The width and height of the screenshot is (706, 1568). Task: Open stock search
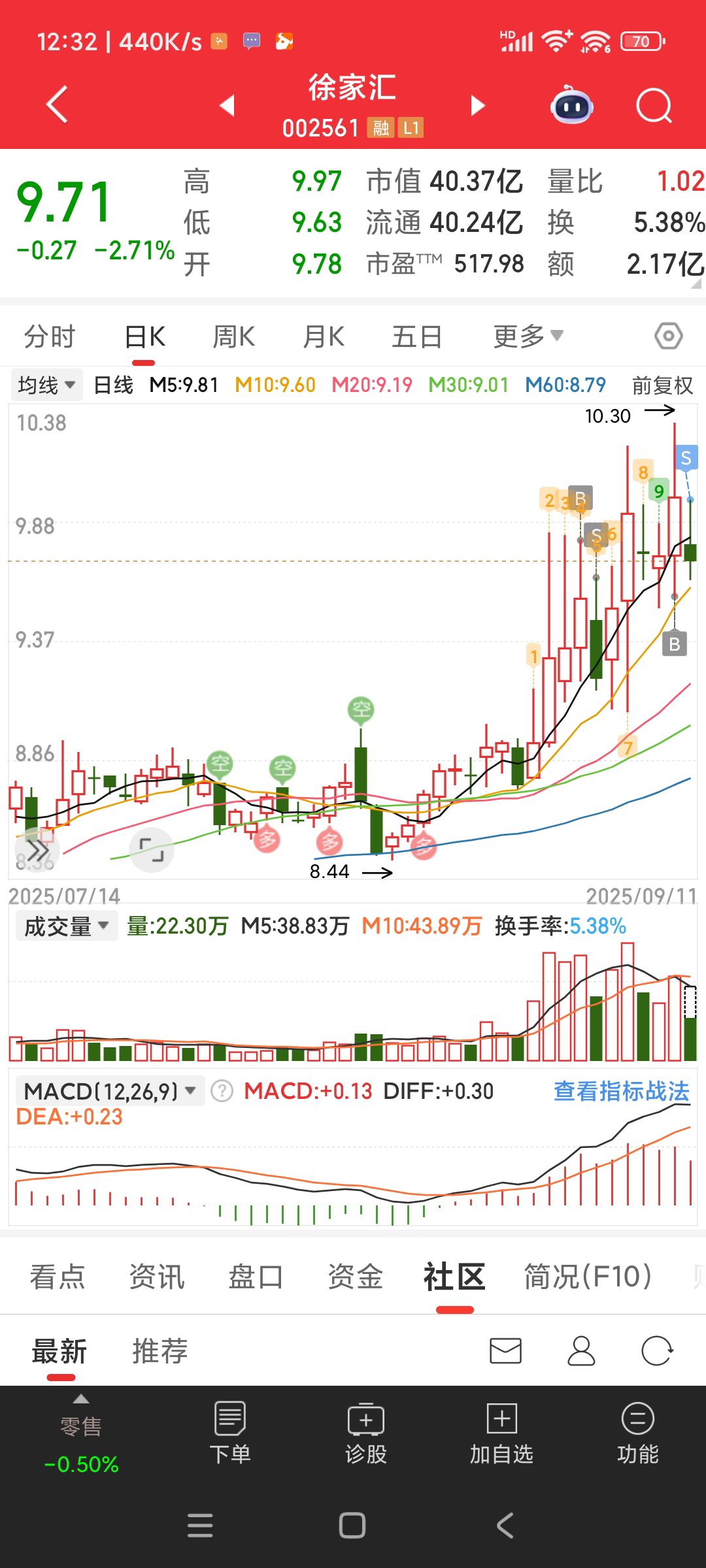coord(654,106)
